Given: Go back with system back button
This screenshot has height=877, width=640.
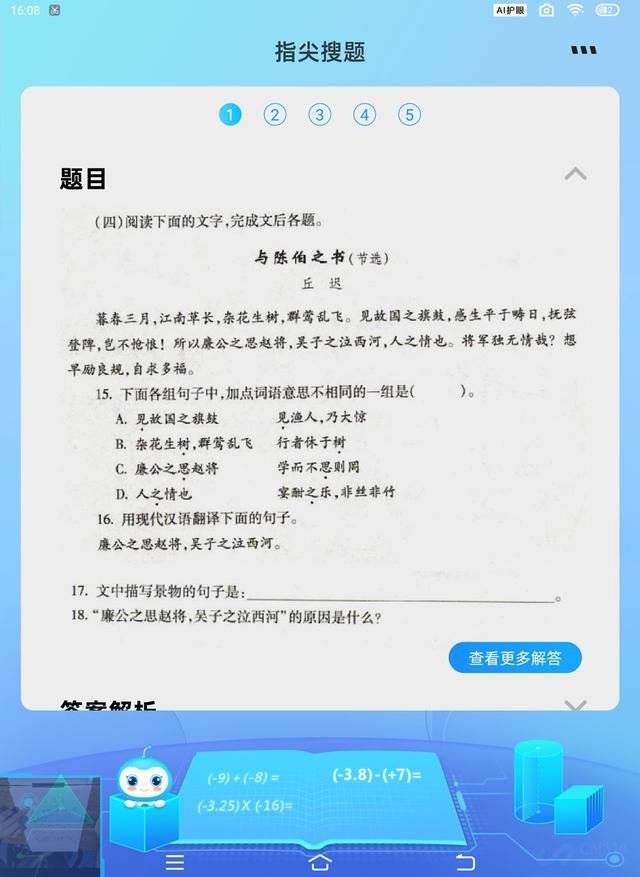Looking at the screenshot, I should [465, 861].
